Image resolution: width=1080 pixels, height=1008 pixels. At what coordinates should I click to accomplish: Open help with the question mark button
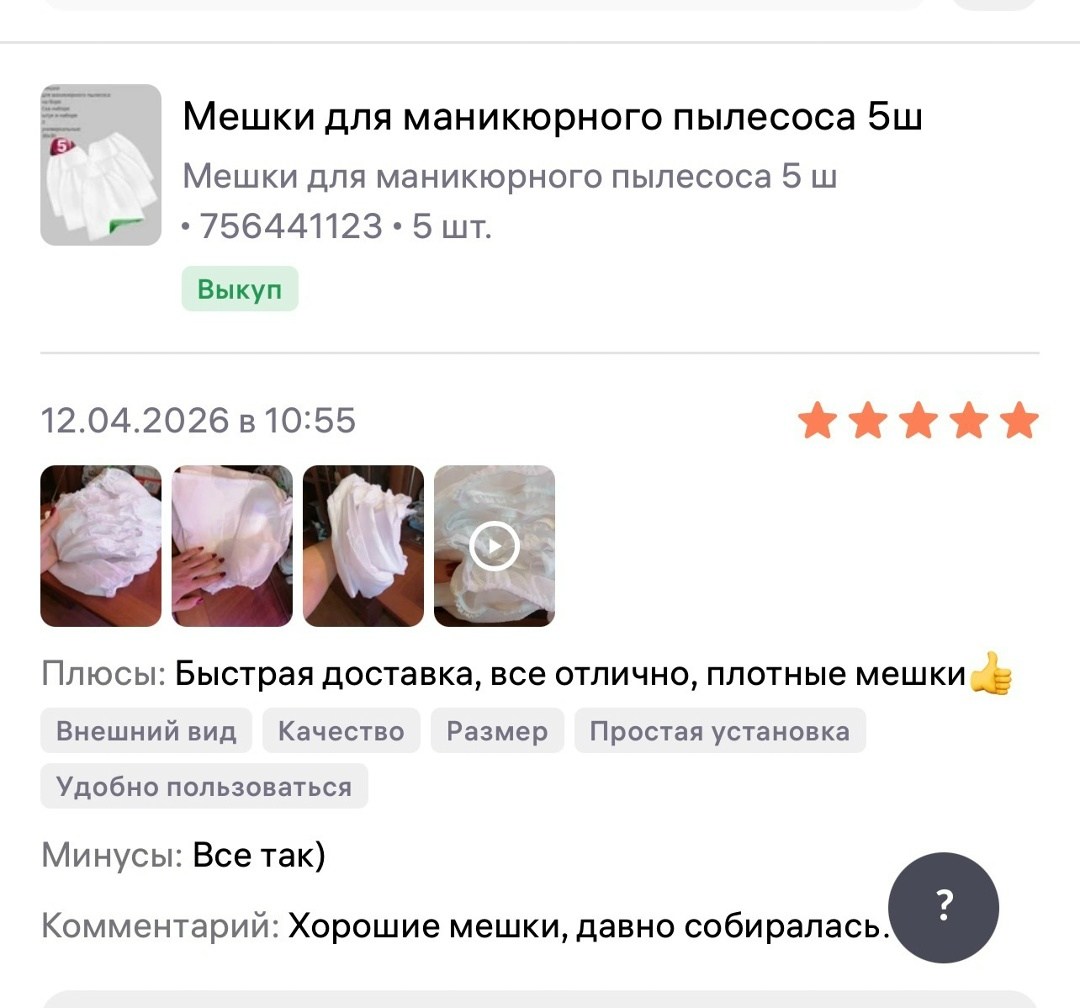943,907
